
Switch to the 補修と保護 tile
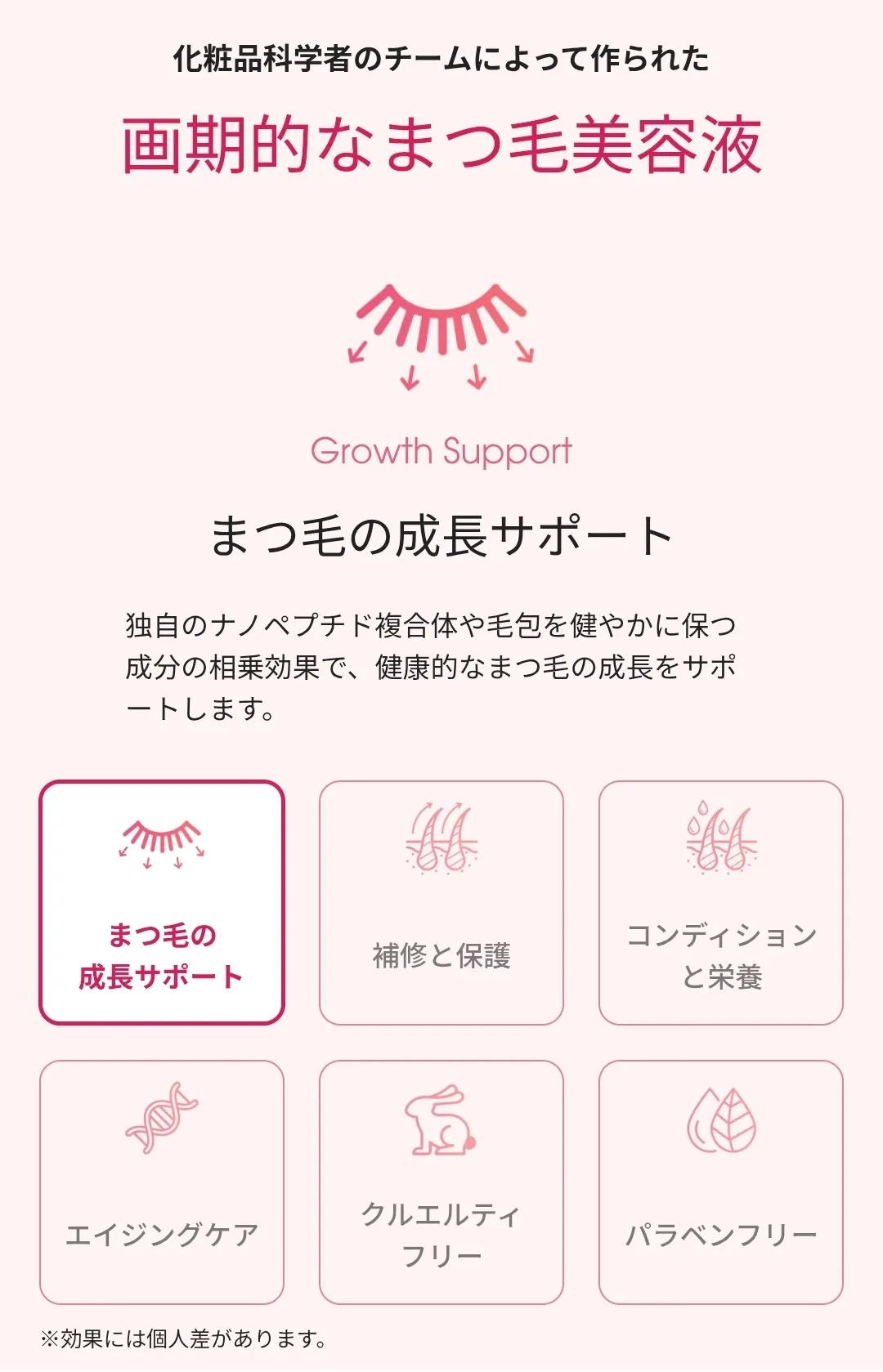[441, 902]
